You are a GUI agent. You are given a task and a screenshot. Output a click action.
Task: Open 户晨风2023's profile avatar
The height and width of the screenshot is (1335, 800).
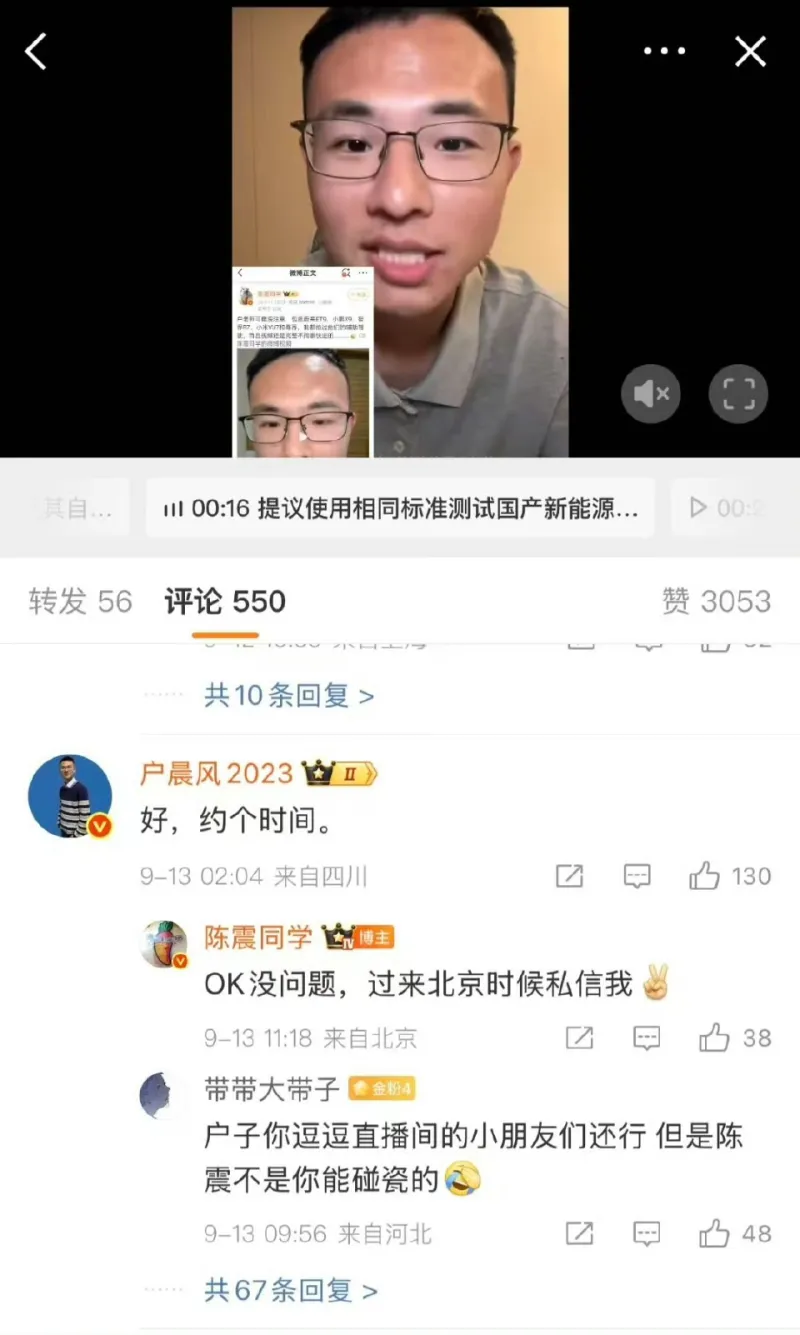[70, 797]
